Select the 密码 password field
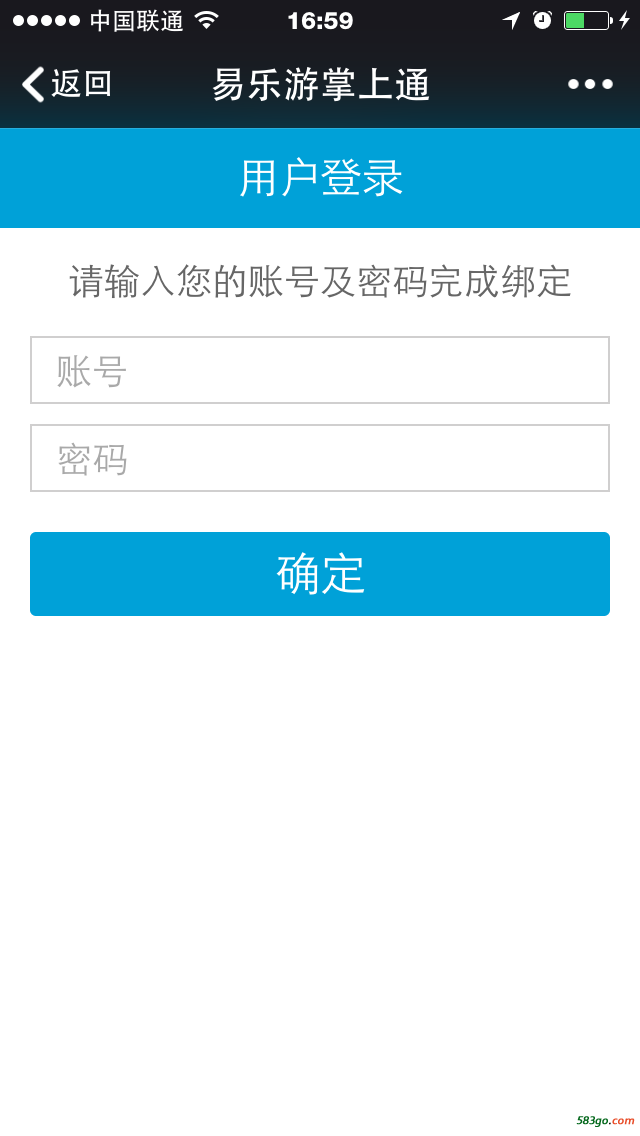This screenshot has width=640, height=1136. pos(320,458)
